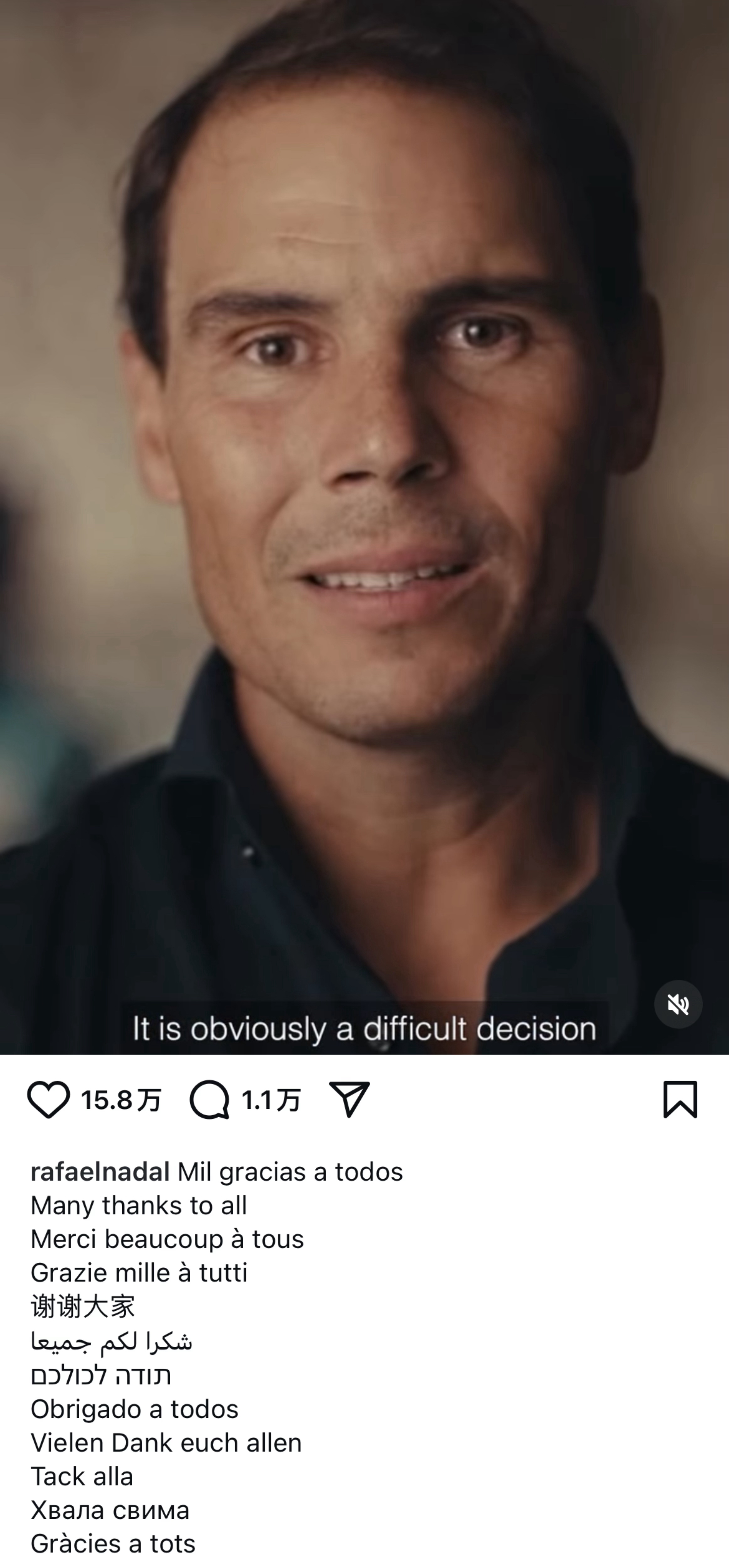Open the rafaelnadal profile from the caption

100,1172
